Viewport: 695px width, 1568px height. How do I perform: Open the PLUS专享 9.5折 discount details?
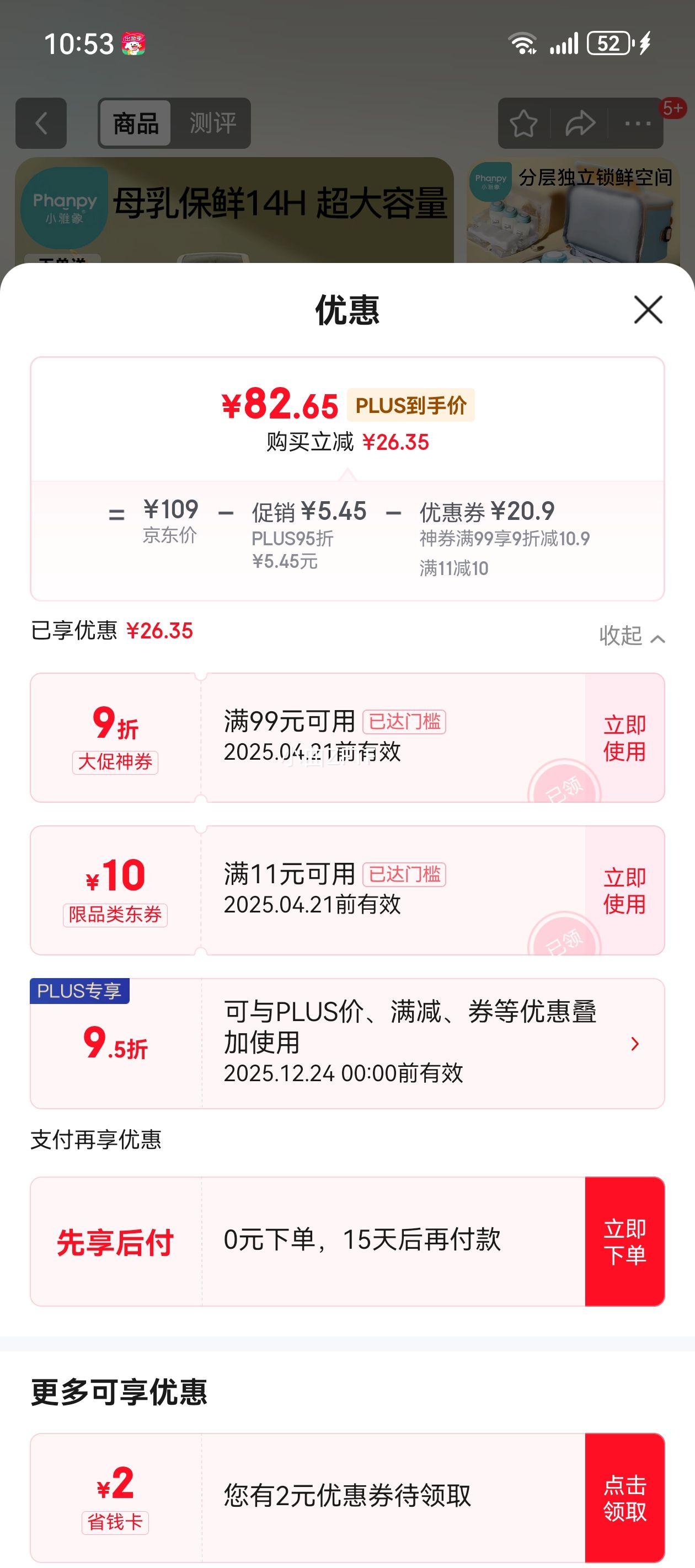point(347,1043)
